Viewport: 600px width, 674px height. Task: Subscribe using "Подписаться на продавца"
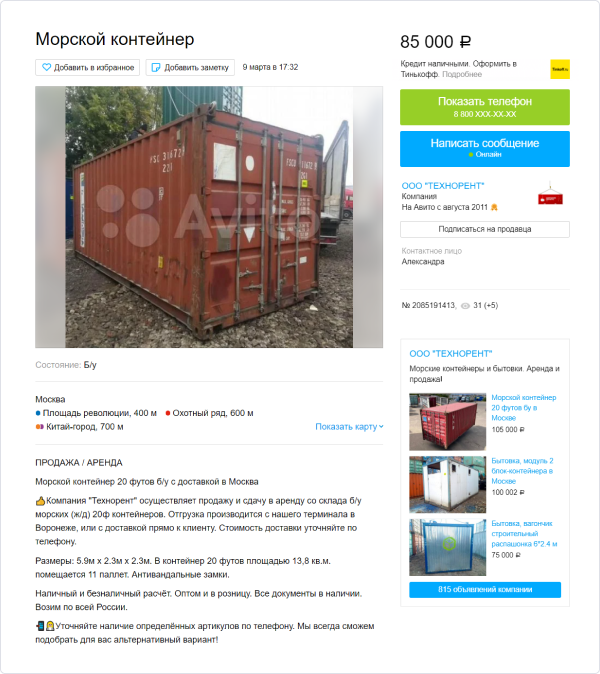coord(484,229)
